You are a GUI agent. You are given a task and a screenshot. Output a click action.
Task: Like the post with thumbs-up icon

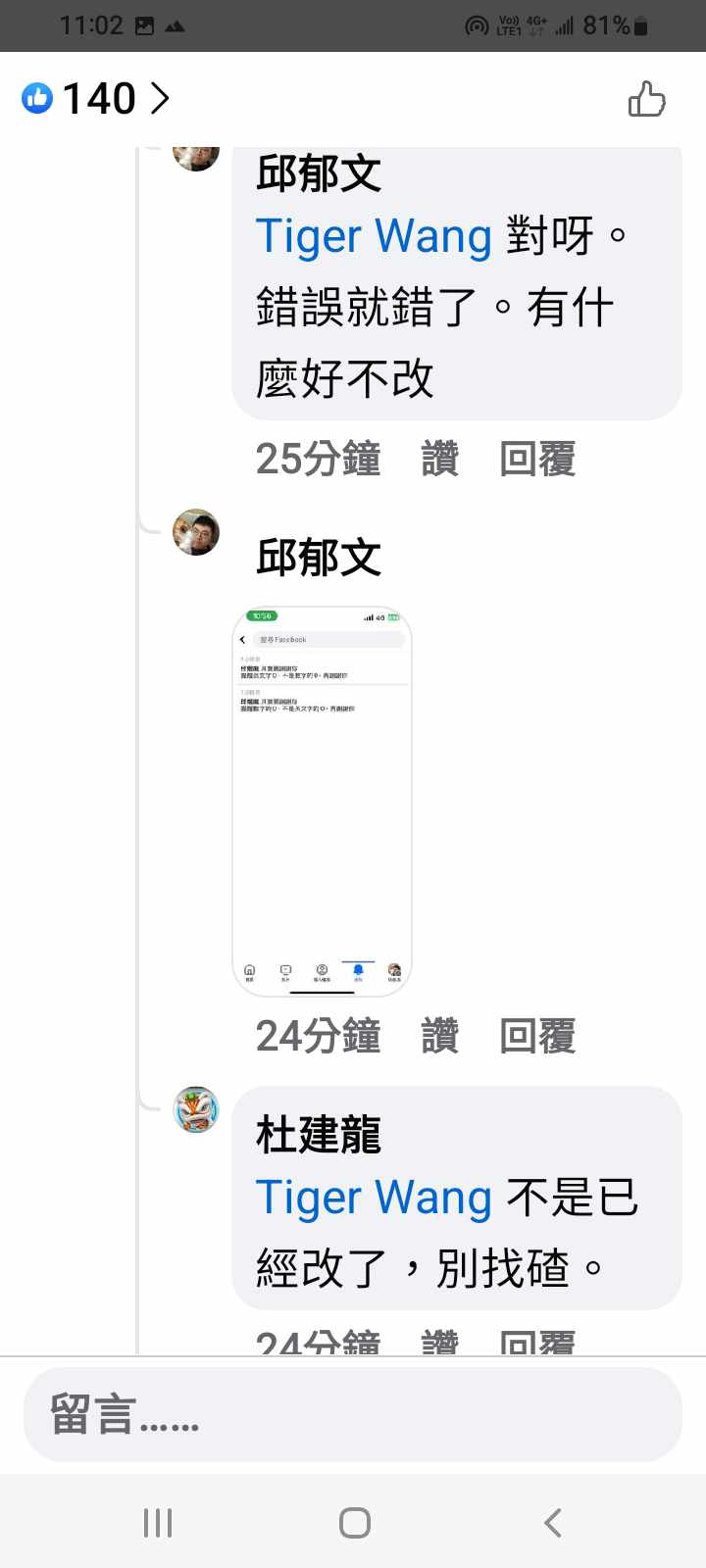[646, 99]
